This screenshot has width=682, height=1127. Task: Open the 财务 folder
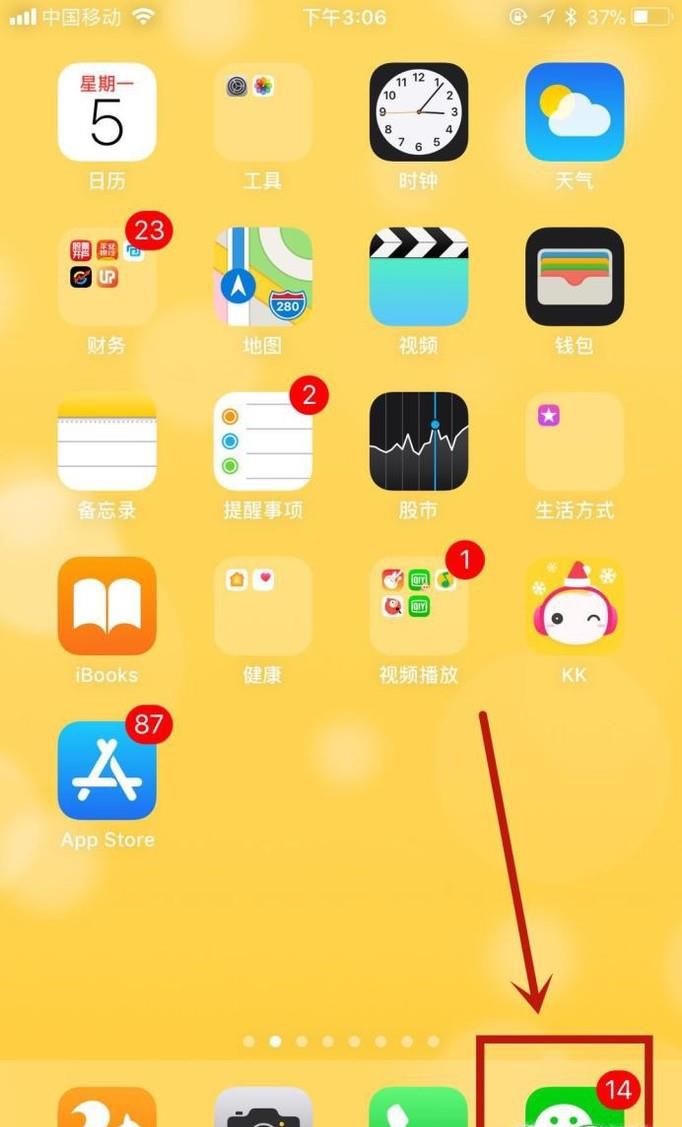click(107, 277)
